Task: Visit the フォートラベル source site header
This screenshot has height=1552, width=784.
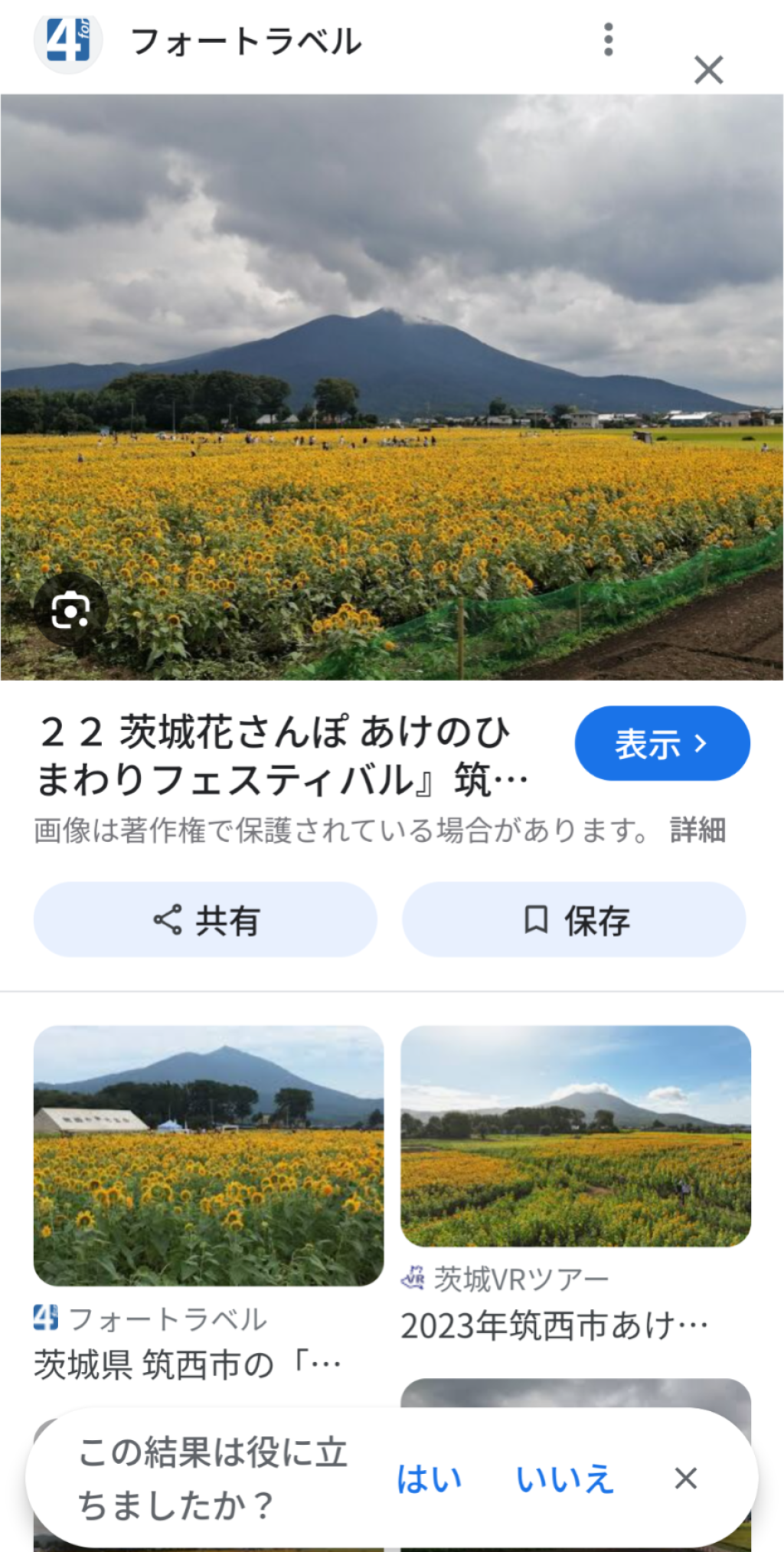Action: 245,41
